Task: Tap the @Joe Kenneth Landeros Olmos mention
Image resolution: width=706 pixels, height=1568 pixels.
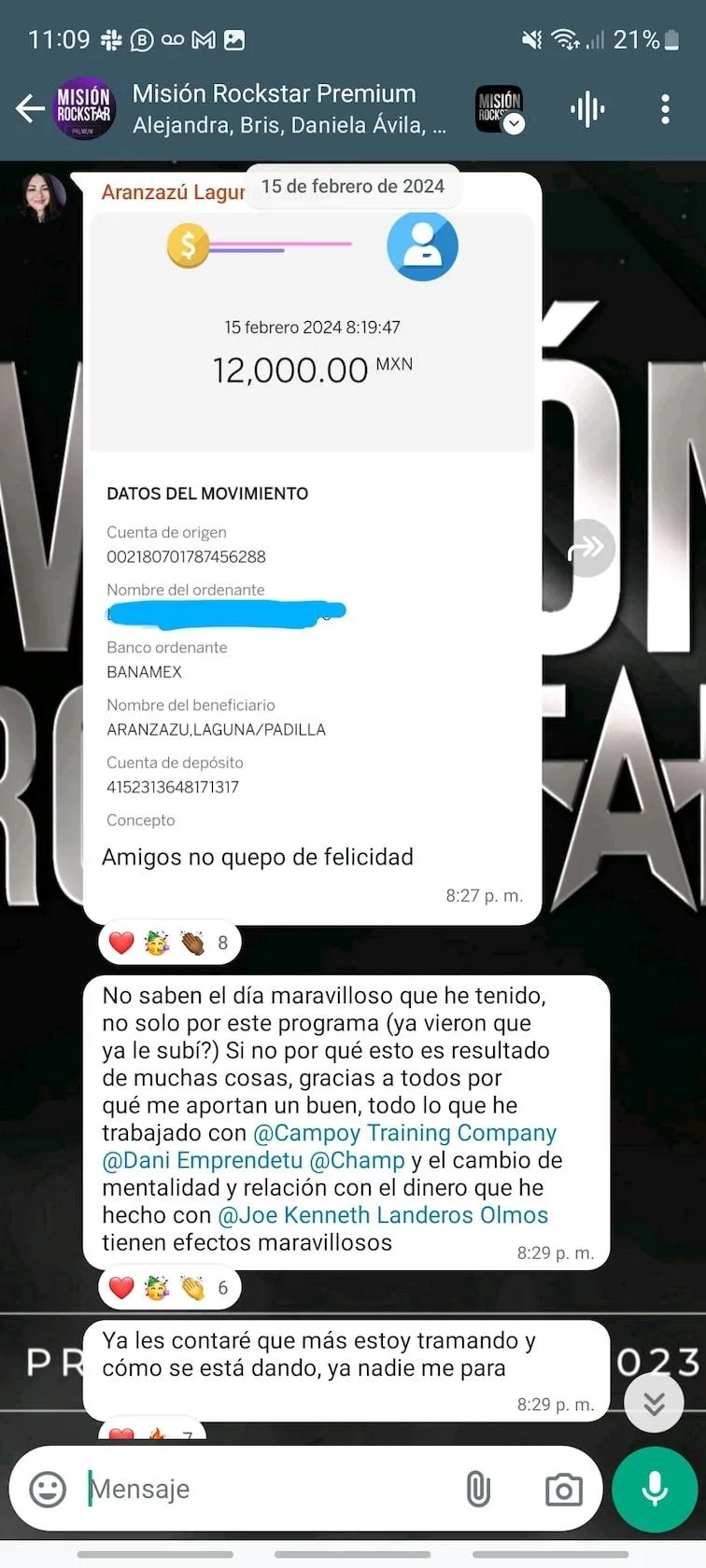Action: (383, 1215)
